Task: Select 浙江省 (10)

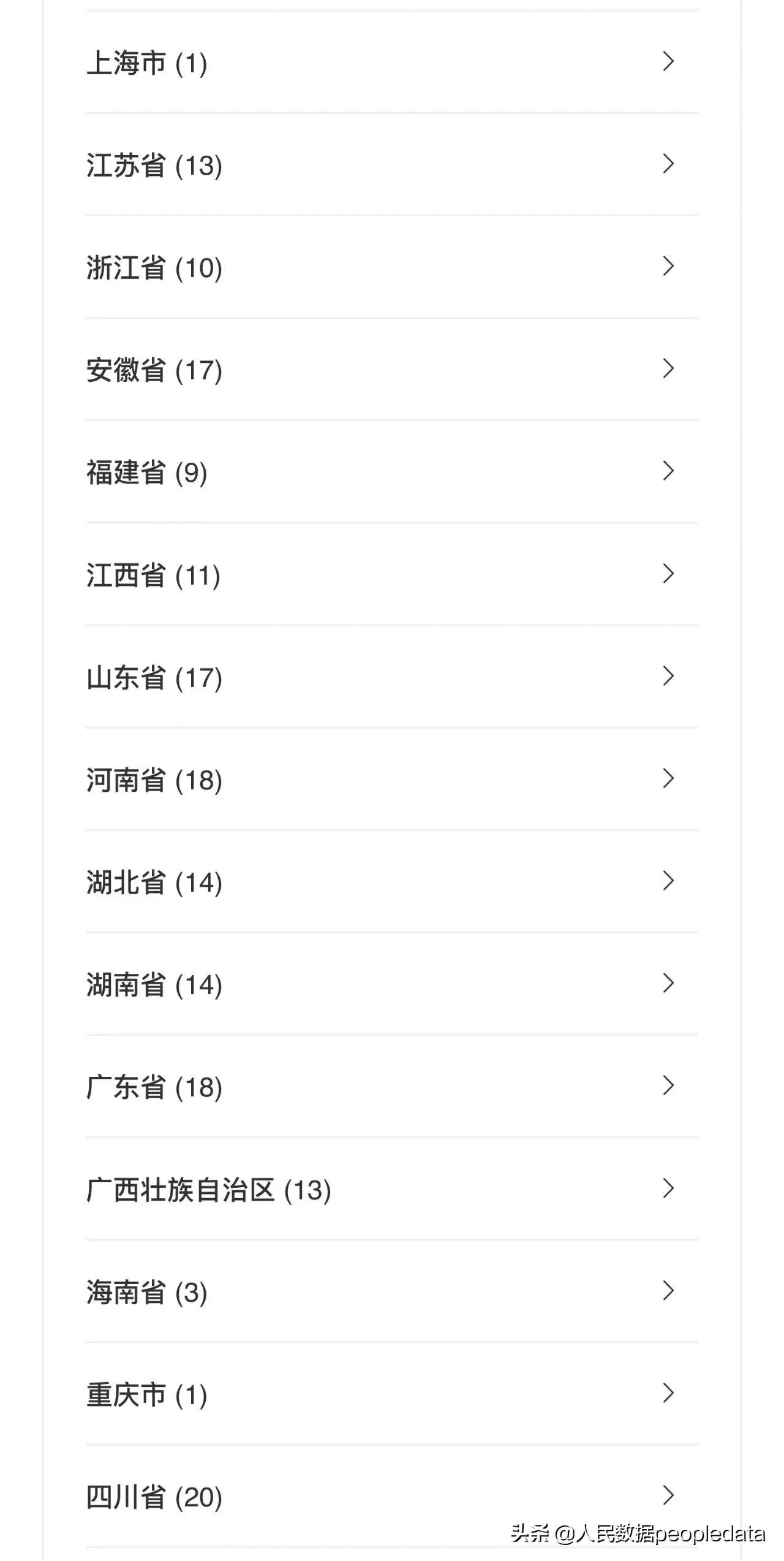Action: coord(392,267)
